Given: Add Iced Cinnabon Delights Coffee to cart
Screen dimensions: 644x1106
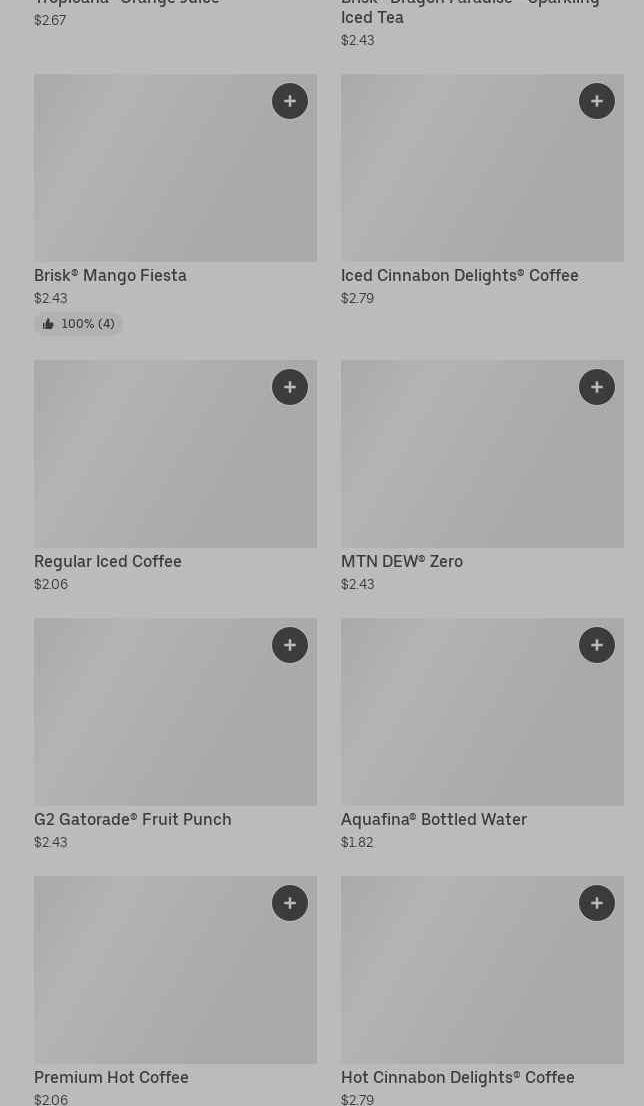Looking at the screenshot, I should pyautogui.click(x=597, y=101).
